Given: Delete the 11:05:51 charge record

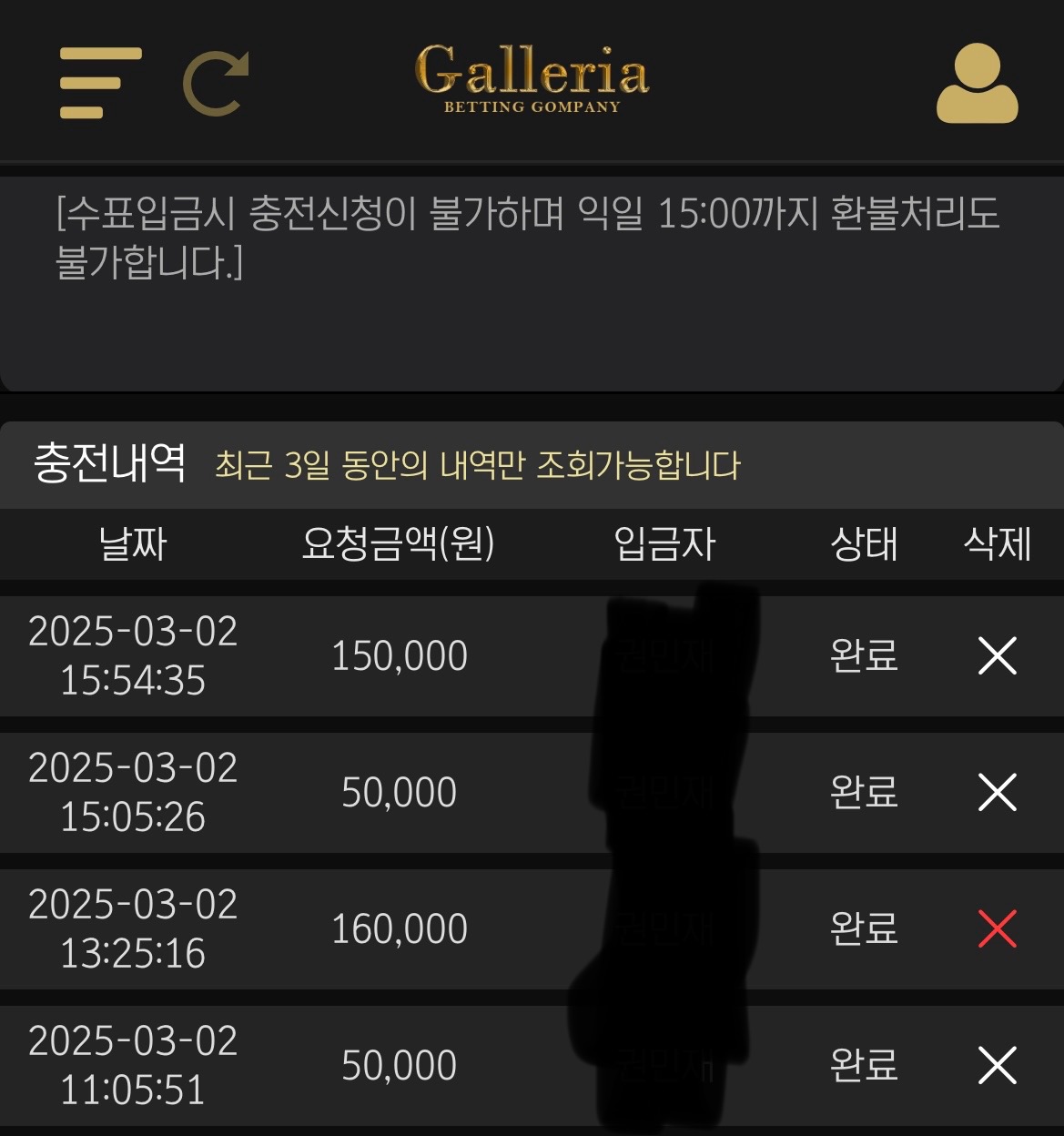Looking at the screenshot, I should point(997,1065).
